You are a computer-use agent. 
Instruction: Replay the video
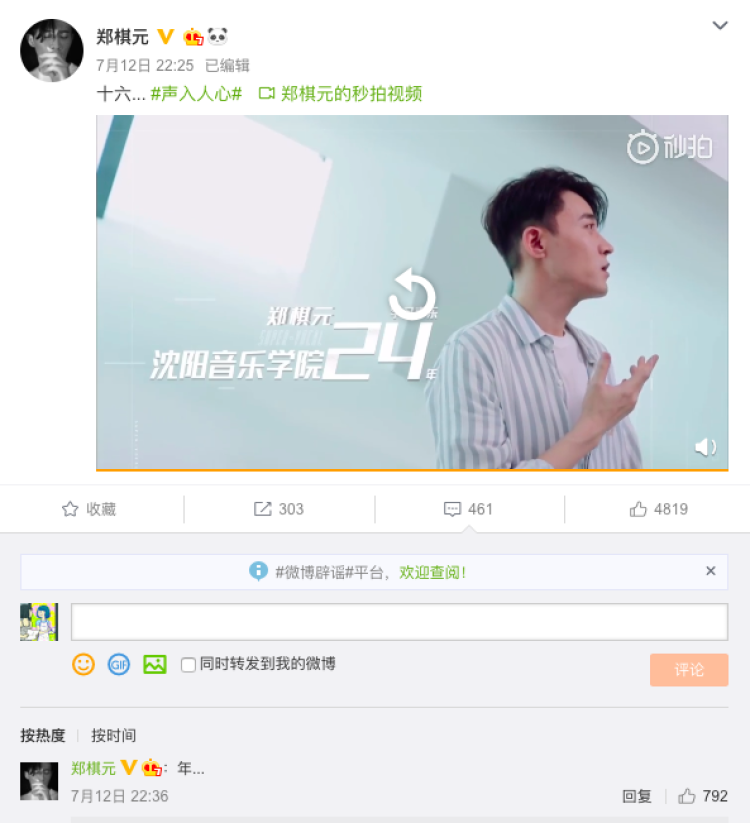pyautogui.click(x=411, y=294)
